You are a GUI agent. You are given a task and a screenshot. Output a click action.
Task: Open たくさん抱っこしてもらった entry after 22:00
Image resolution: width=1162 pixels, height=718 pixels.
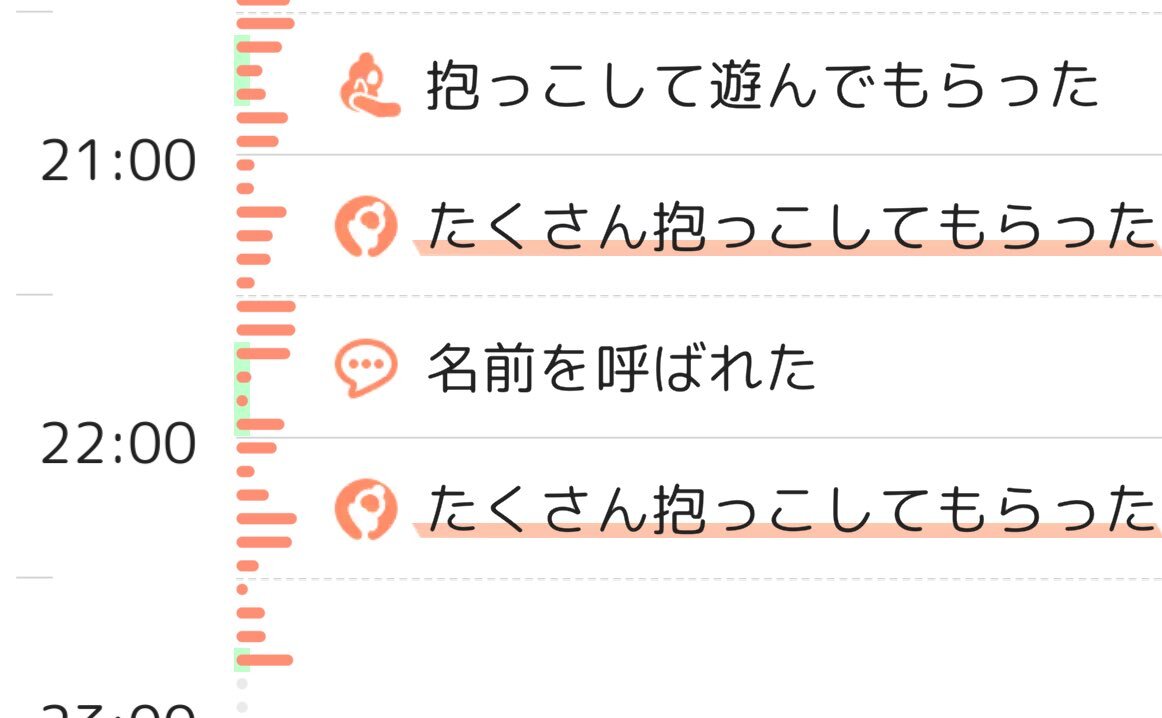[x=788, y=509]
